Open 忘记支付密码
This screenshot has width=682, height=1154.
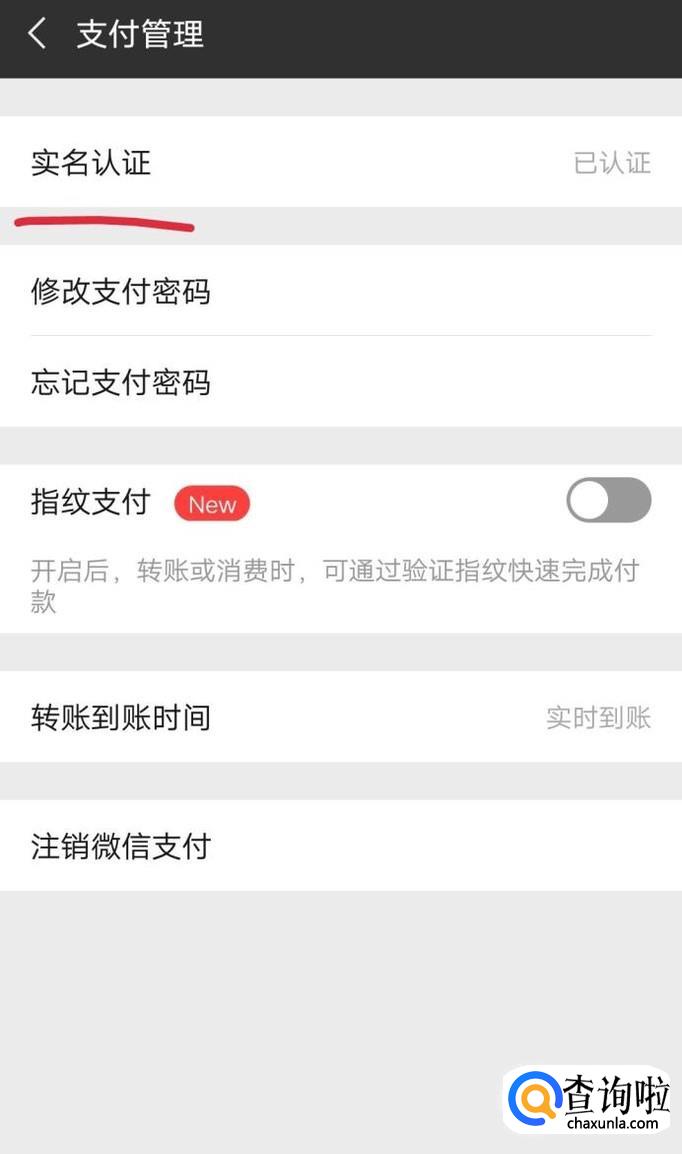[341, 382]
